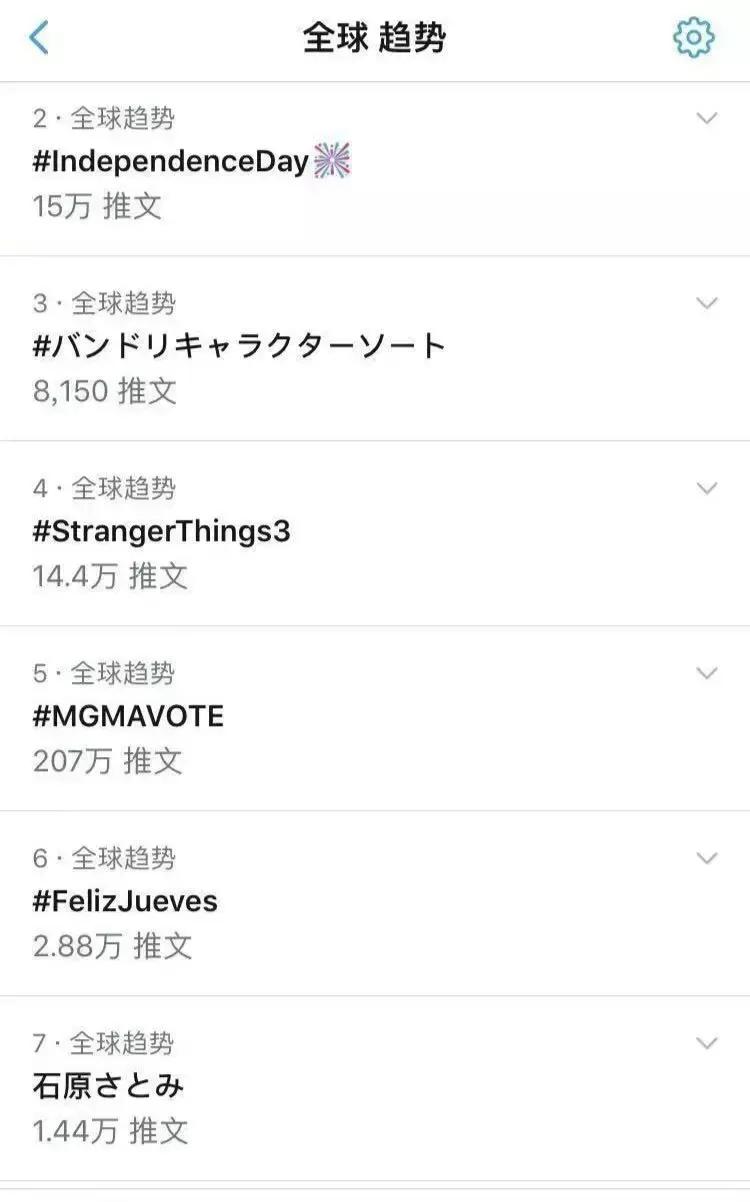Image resolution: width=750 pixels, height=1202 pixels.
Task: Expand chevron beside #MGMAVOTE
Action: tap(707, 673)
